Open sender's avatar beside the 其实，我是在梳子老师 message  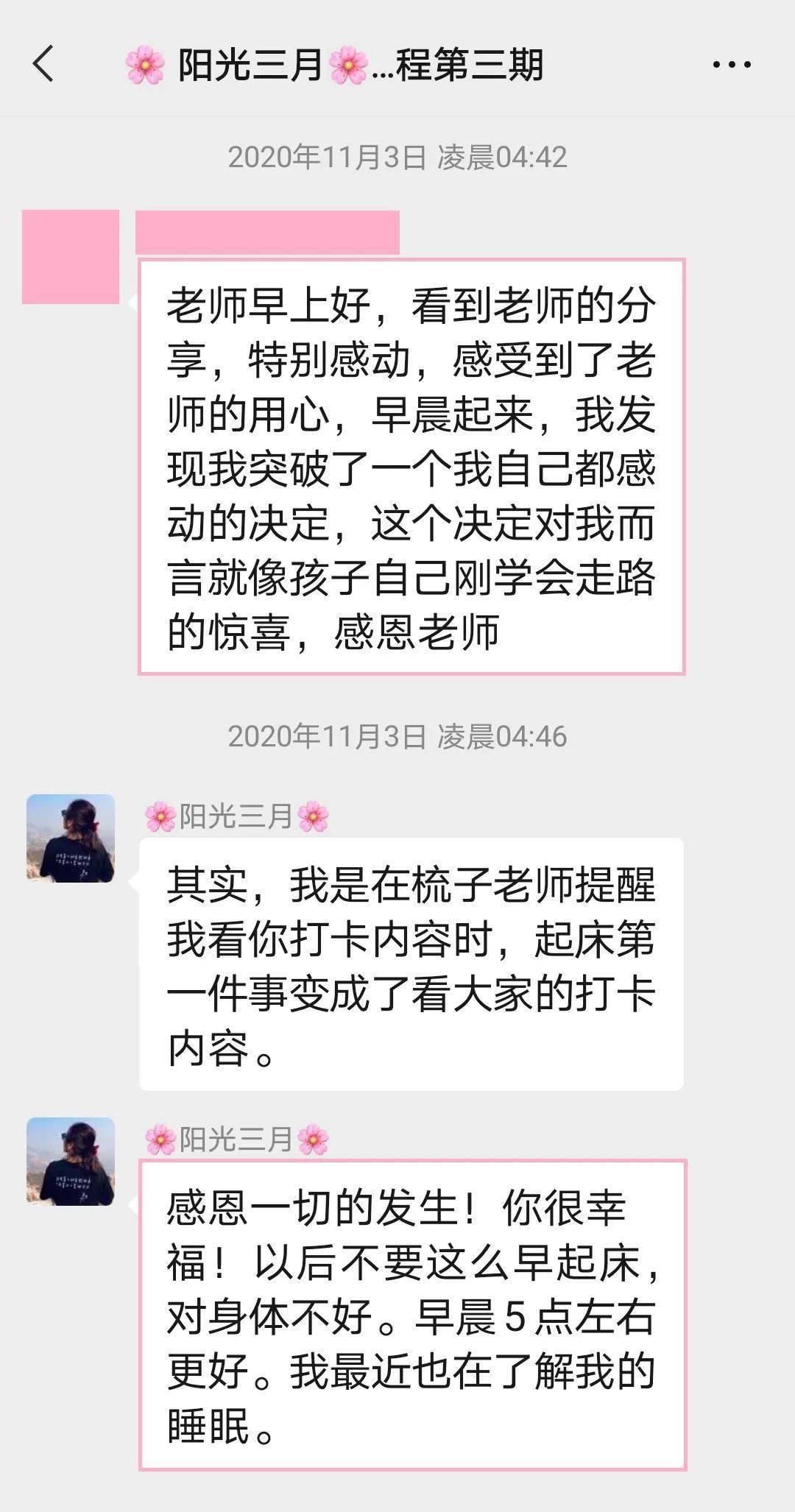point(71,838)
